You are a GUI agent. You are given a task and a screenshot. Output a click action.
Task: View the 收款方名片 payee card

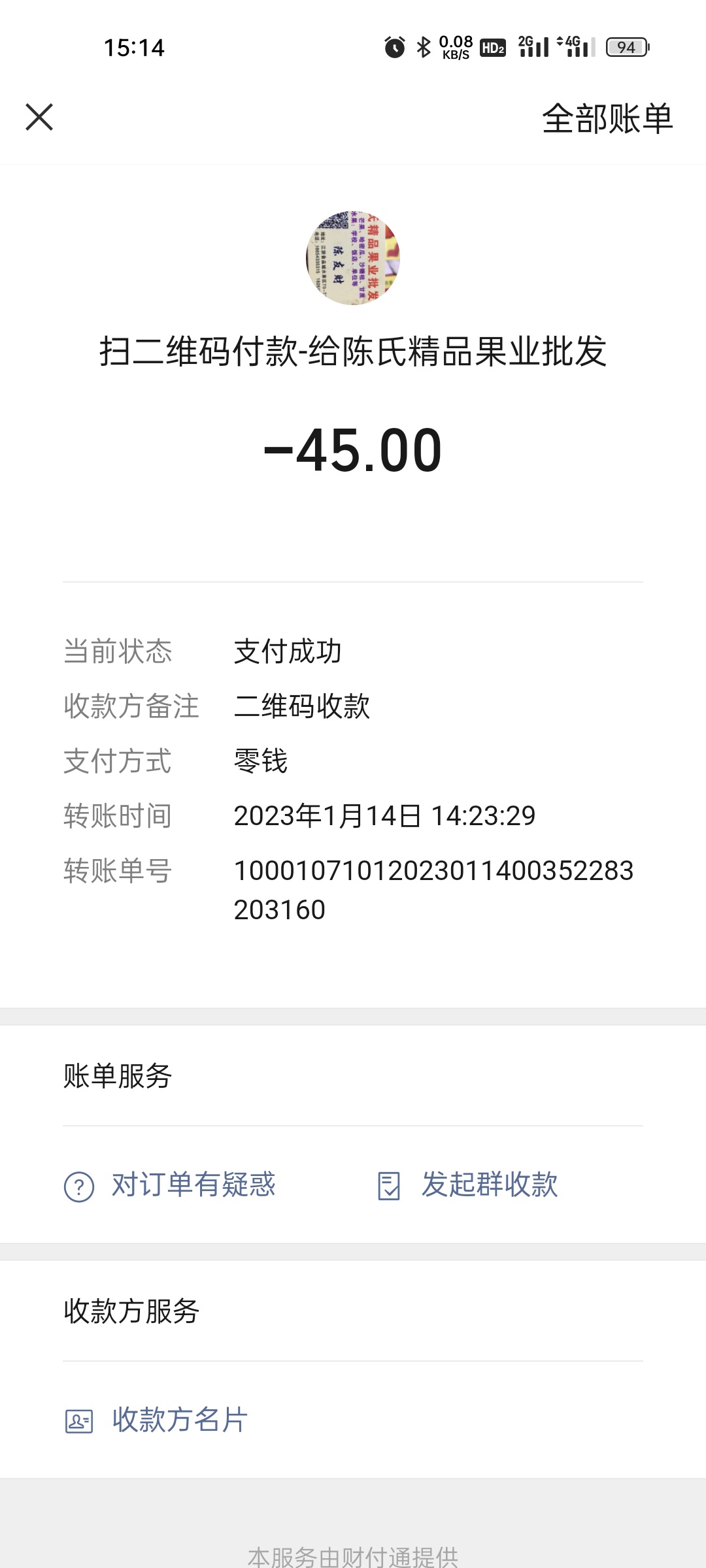click(x=157, y=1420)
